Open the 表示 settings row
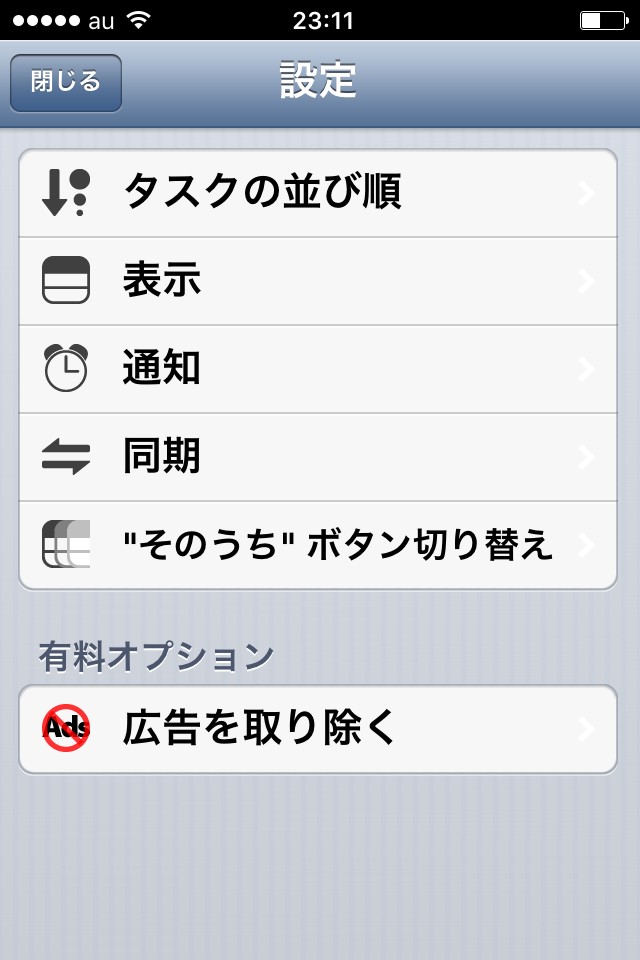640x960 pixels. (x=318, y=281)
